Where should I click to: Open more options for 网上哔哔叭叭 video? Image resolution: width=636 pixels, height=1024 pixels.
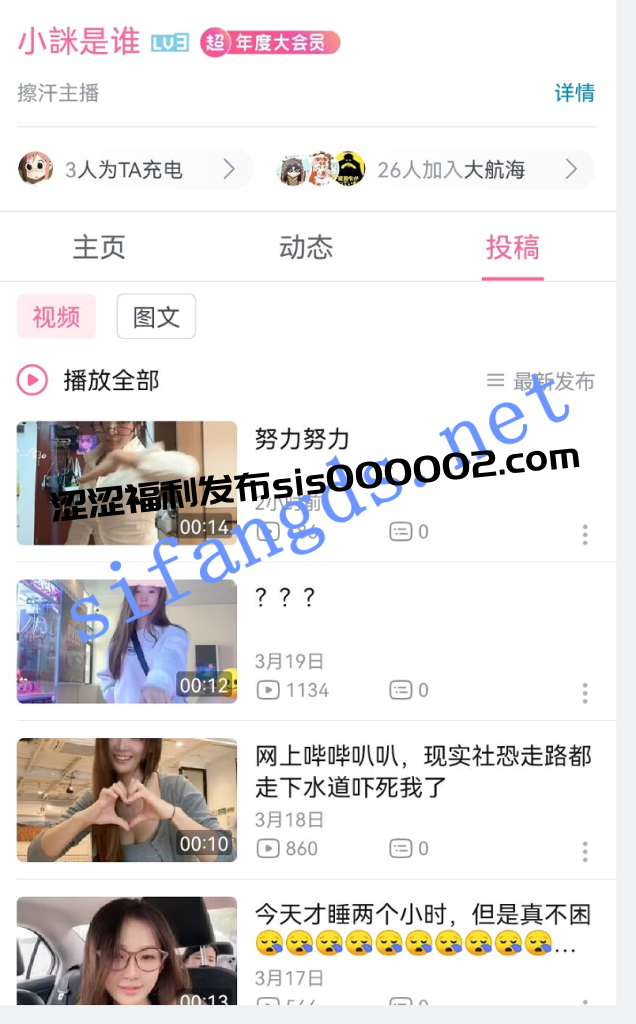point(585,851)
